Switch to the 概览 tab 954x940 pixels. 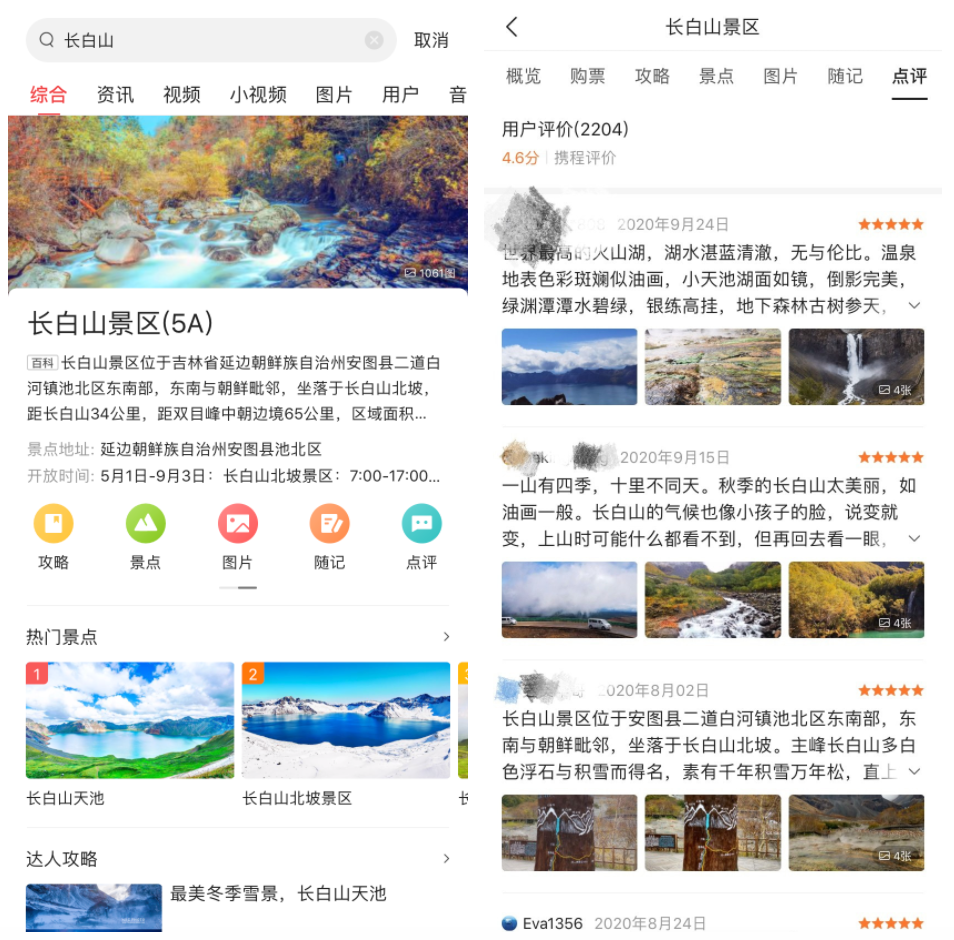click(x=523, y=76)
